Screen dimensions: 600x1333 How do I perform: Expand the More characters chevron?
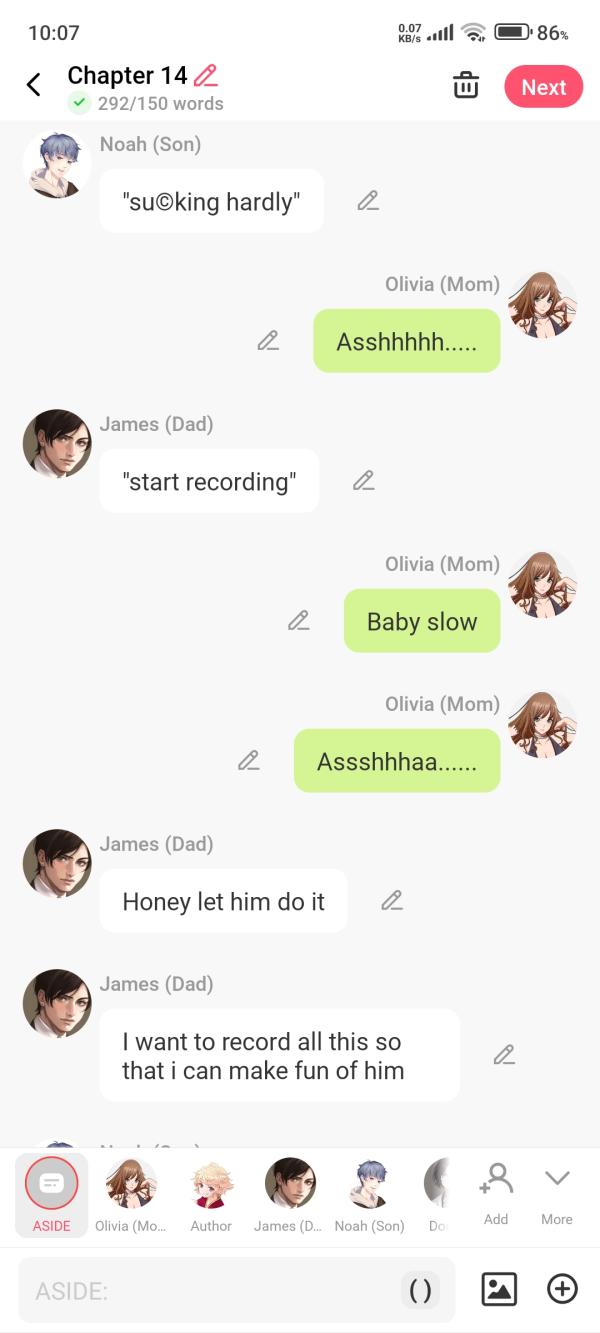(x=557, y=1192)
